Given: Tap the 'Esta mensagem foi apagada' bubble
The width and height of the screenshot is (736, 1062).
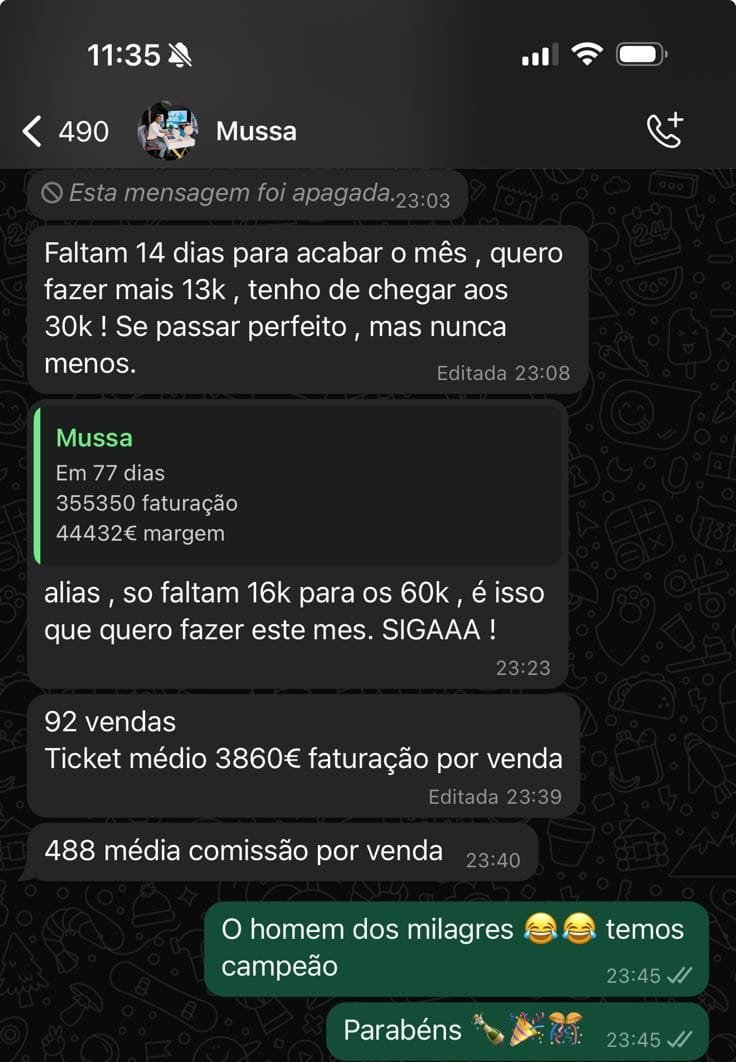Looking at the screenshot, I should 240,194.
